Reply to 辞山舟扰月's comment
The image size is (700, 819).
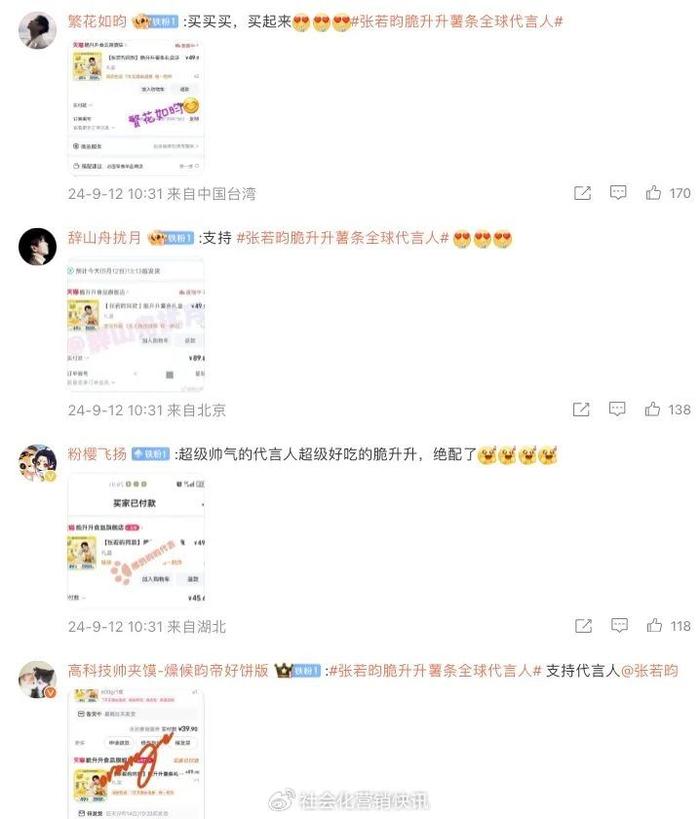[x=618, y=409]
